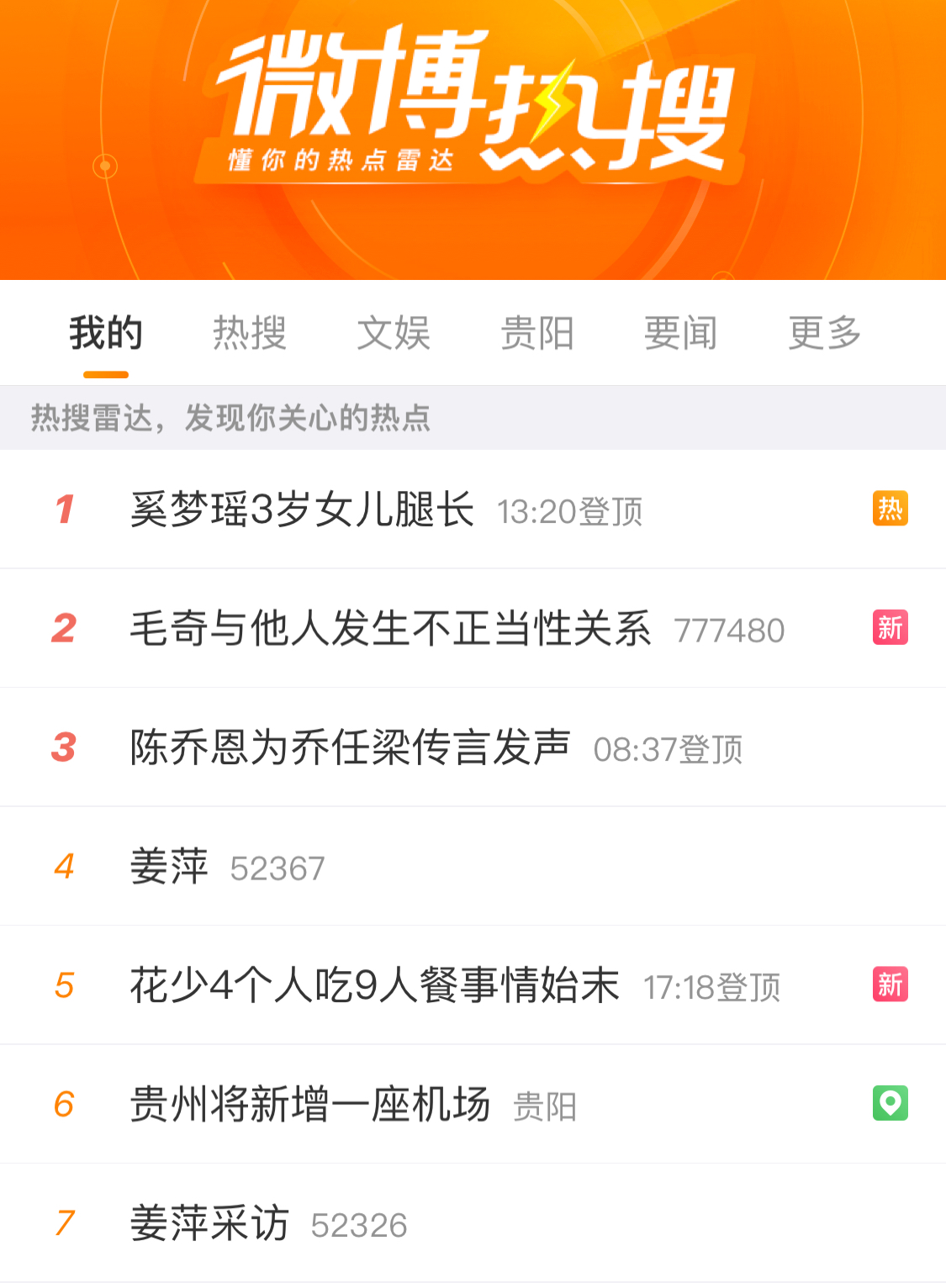Open hot search 奚梦瑶3岁女儿腿长
Viewport: 946px width, 1288px height.
point(473,509)
